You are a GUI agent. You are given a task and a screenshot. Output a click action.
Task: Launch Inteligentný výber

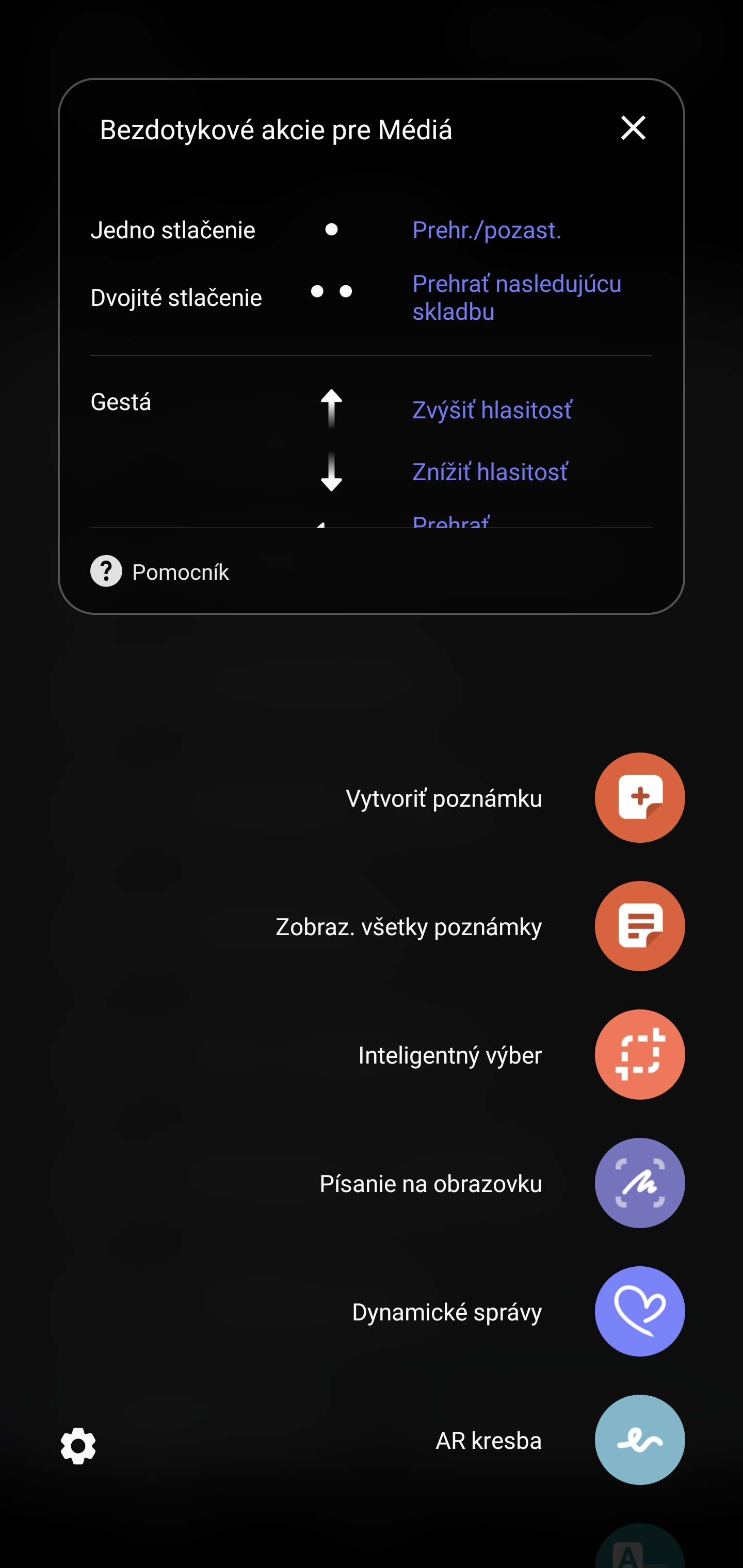click(639, 1054)
